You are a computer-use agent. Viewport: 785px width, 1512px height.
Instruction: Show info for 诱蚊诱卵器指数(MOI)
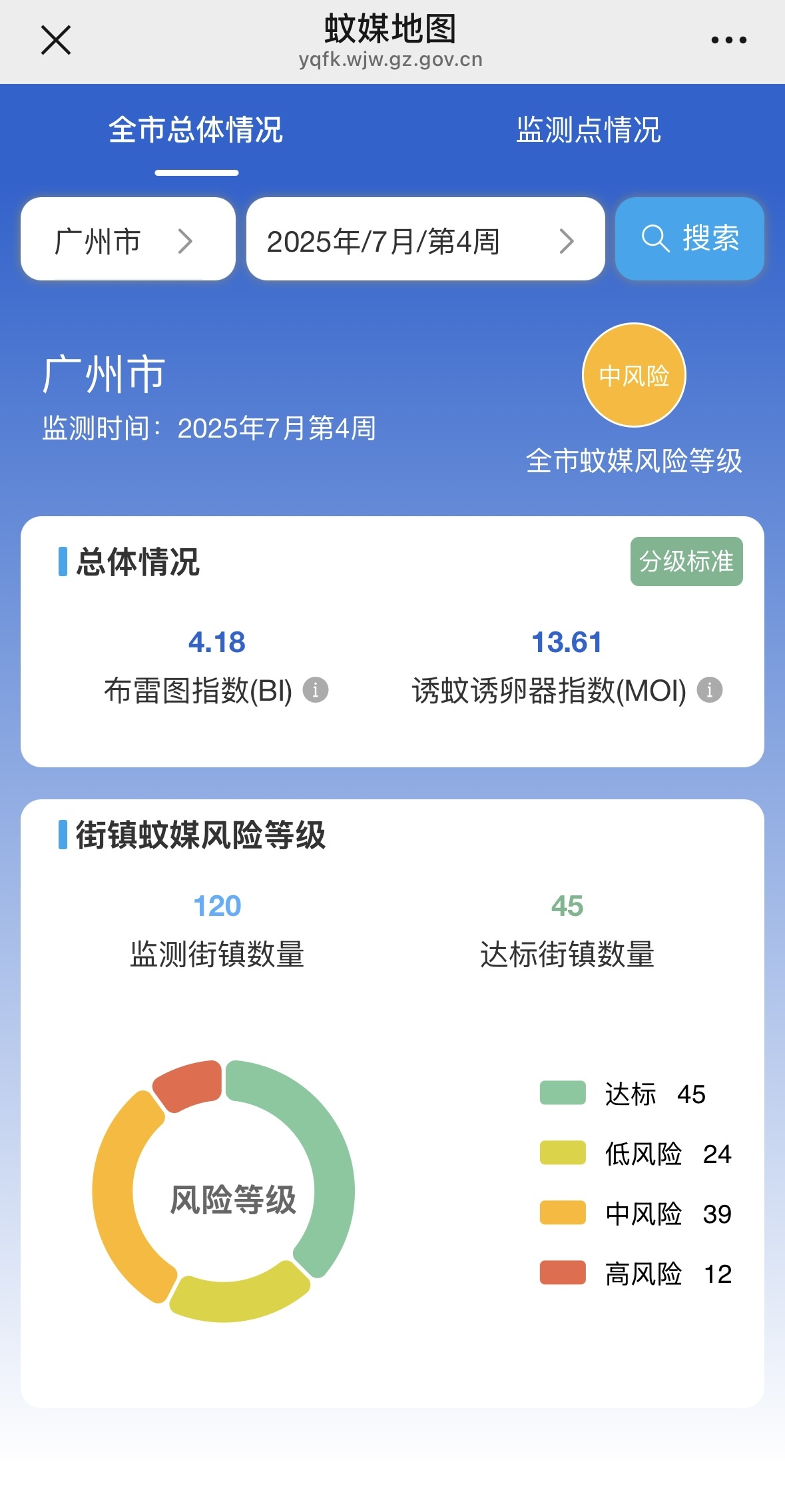pyautogui.click(x=710, y=690)
